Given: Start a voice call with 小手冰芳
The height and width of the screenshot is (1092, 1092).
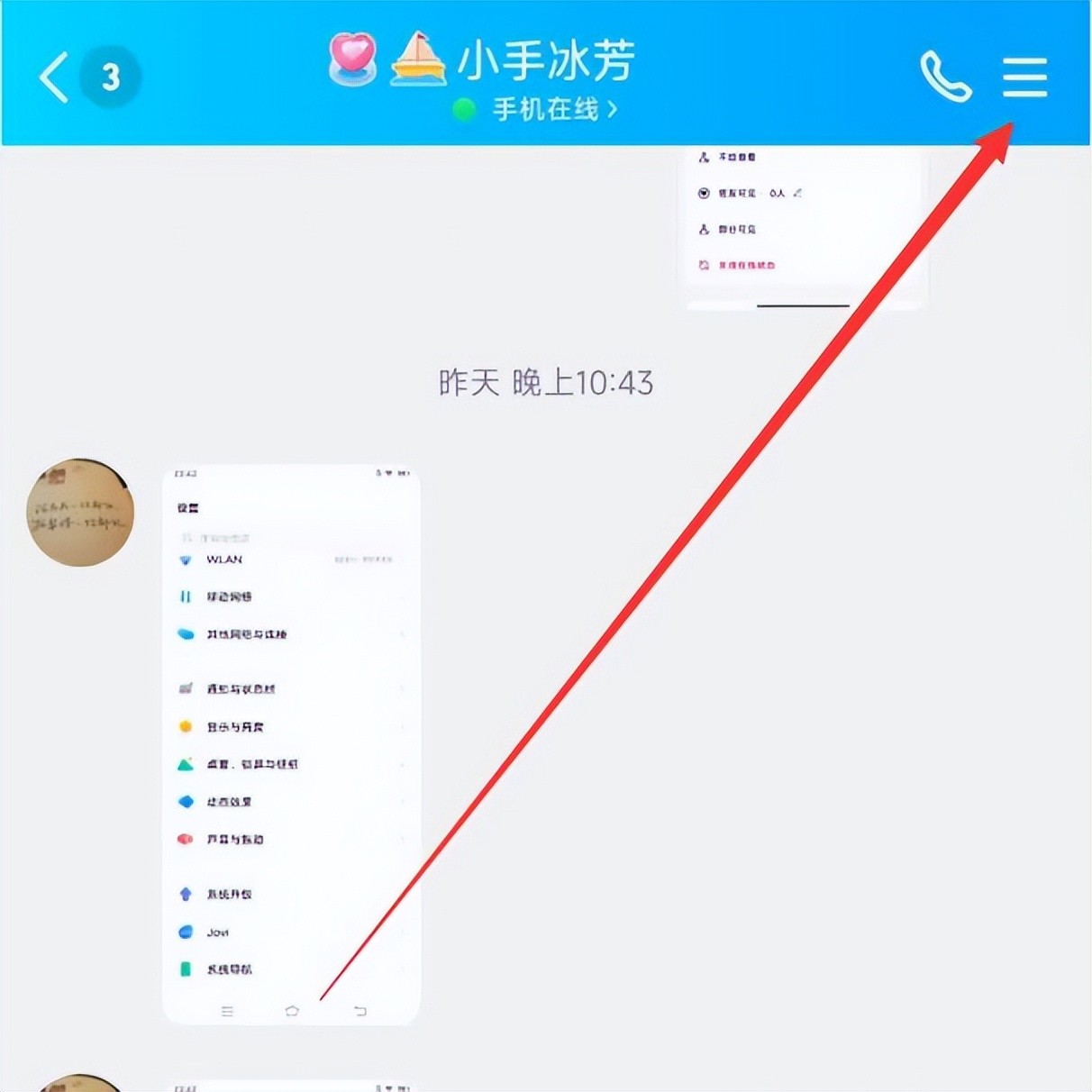Looking at the screenshot, I should point(945,77).
